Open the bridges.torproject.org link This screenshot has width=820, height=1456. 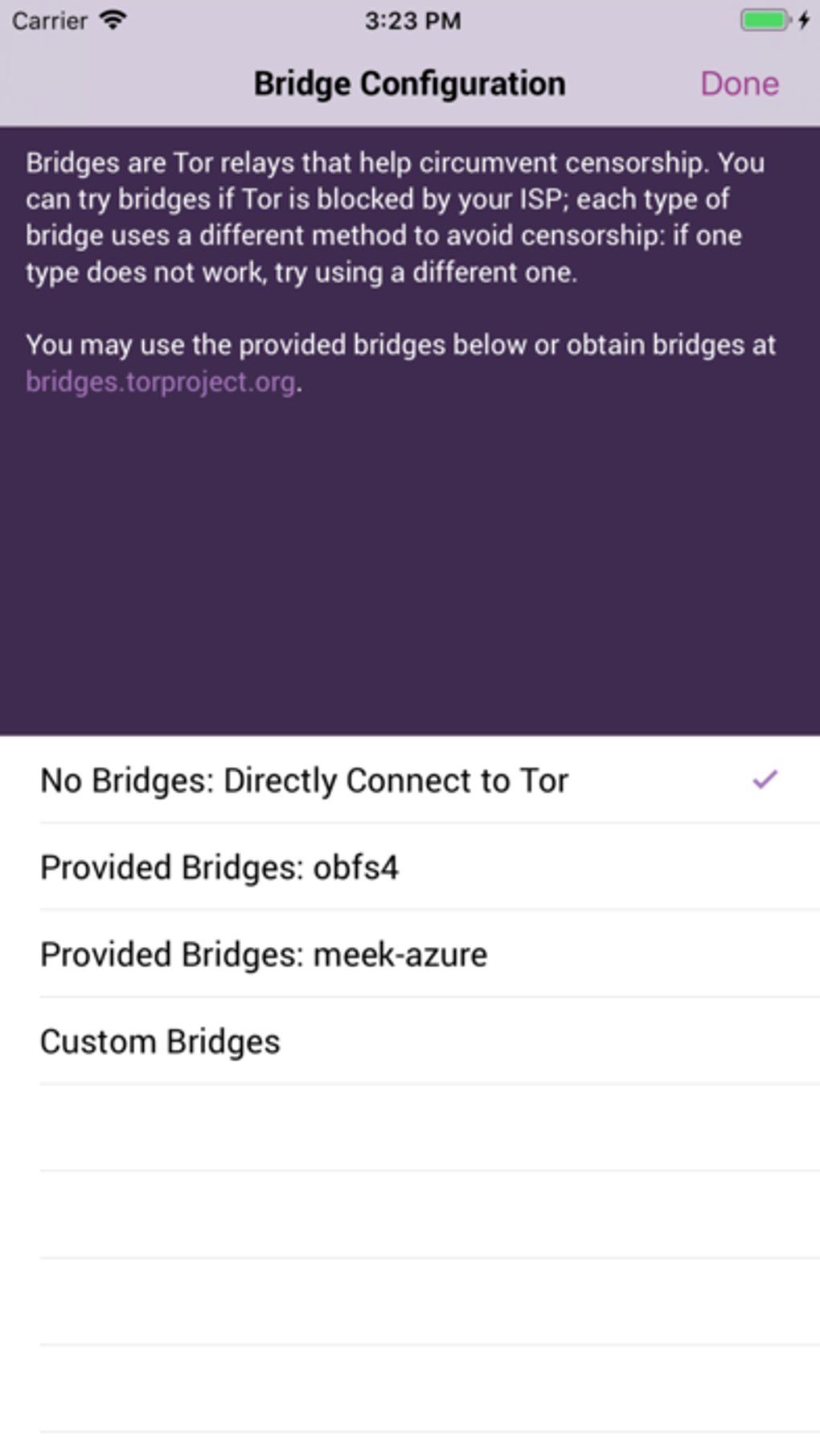tap(161, 382)
